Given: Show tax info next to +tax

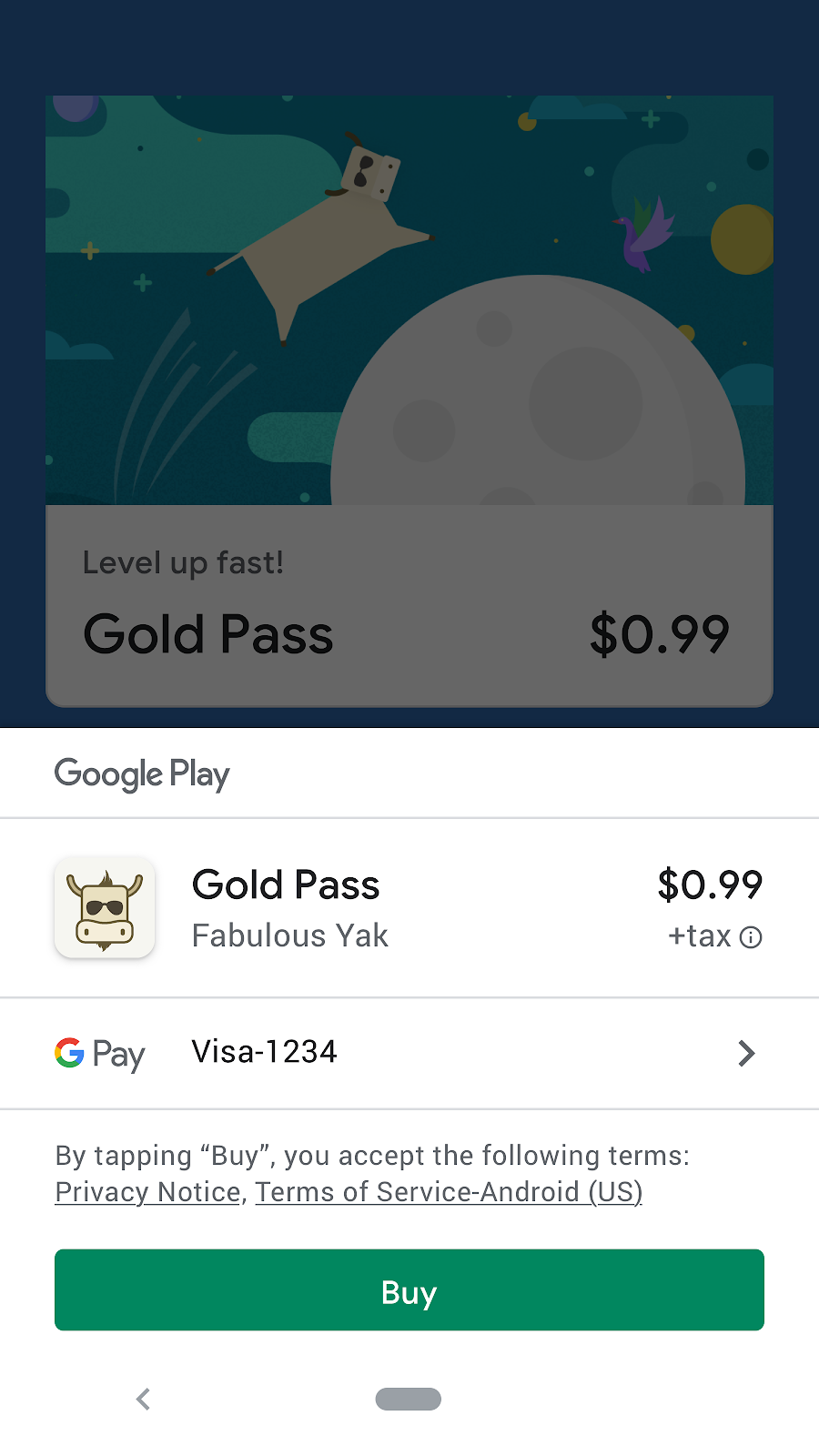Looking at the screenshot, I should [751, 937].
